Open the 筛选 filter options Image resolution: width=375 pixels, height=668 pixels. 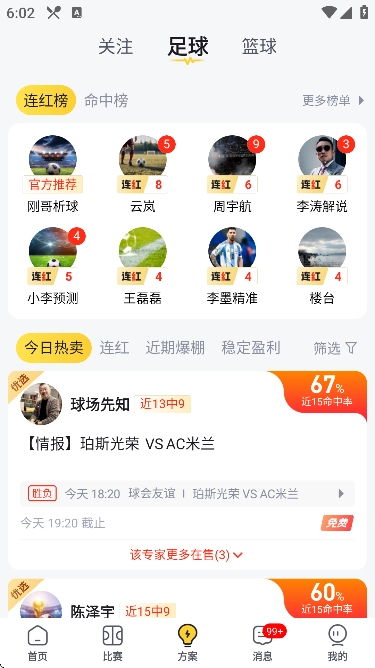click(x=335, y=348)
